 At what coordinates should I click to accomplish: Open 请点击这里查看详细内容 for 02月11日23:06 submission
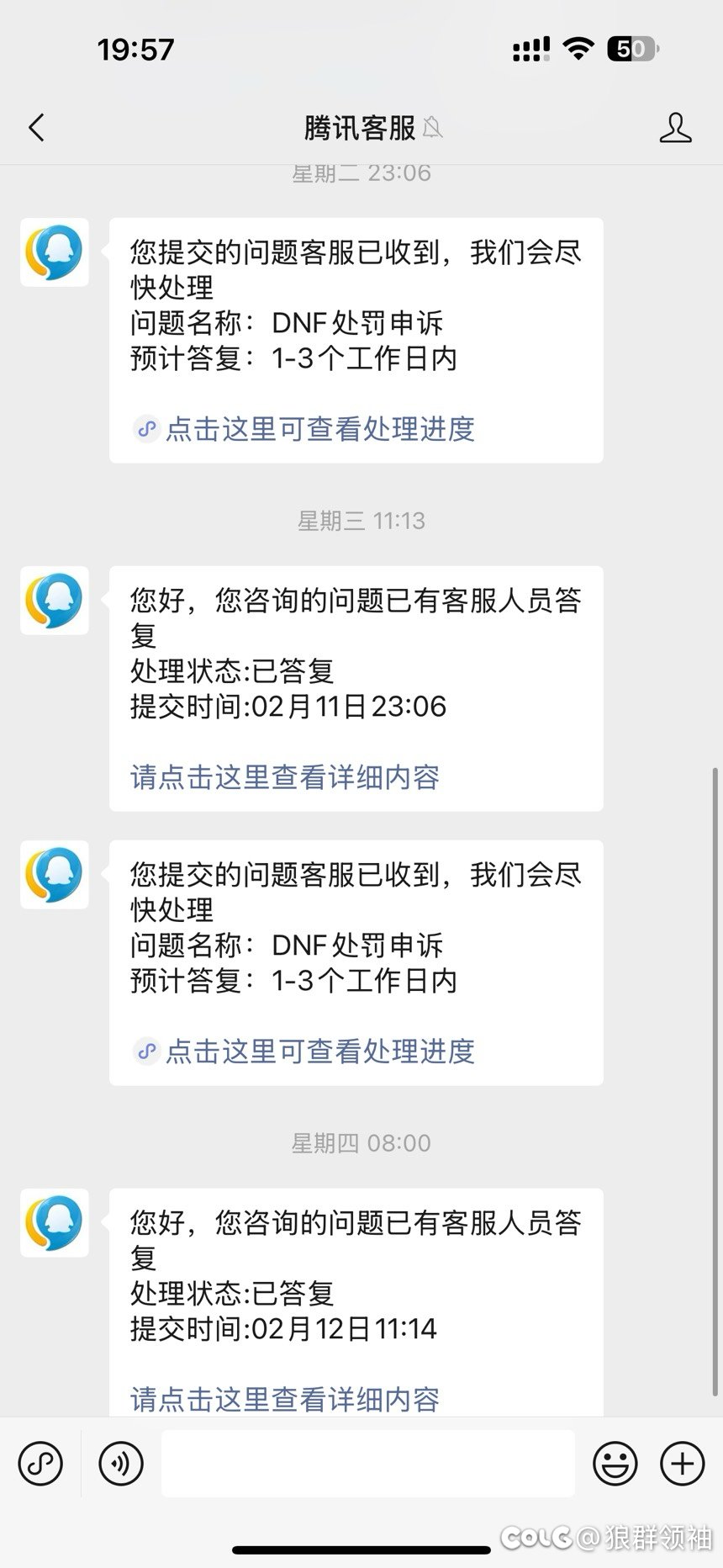pyautogui.click(x=285, y=776)
